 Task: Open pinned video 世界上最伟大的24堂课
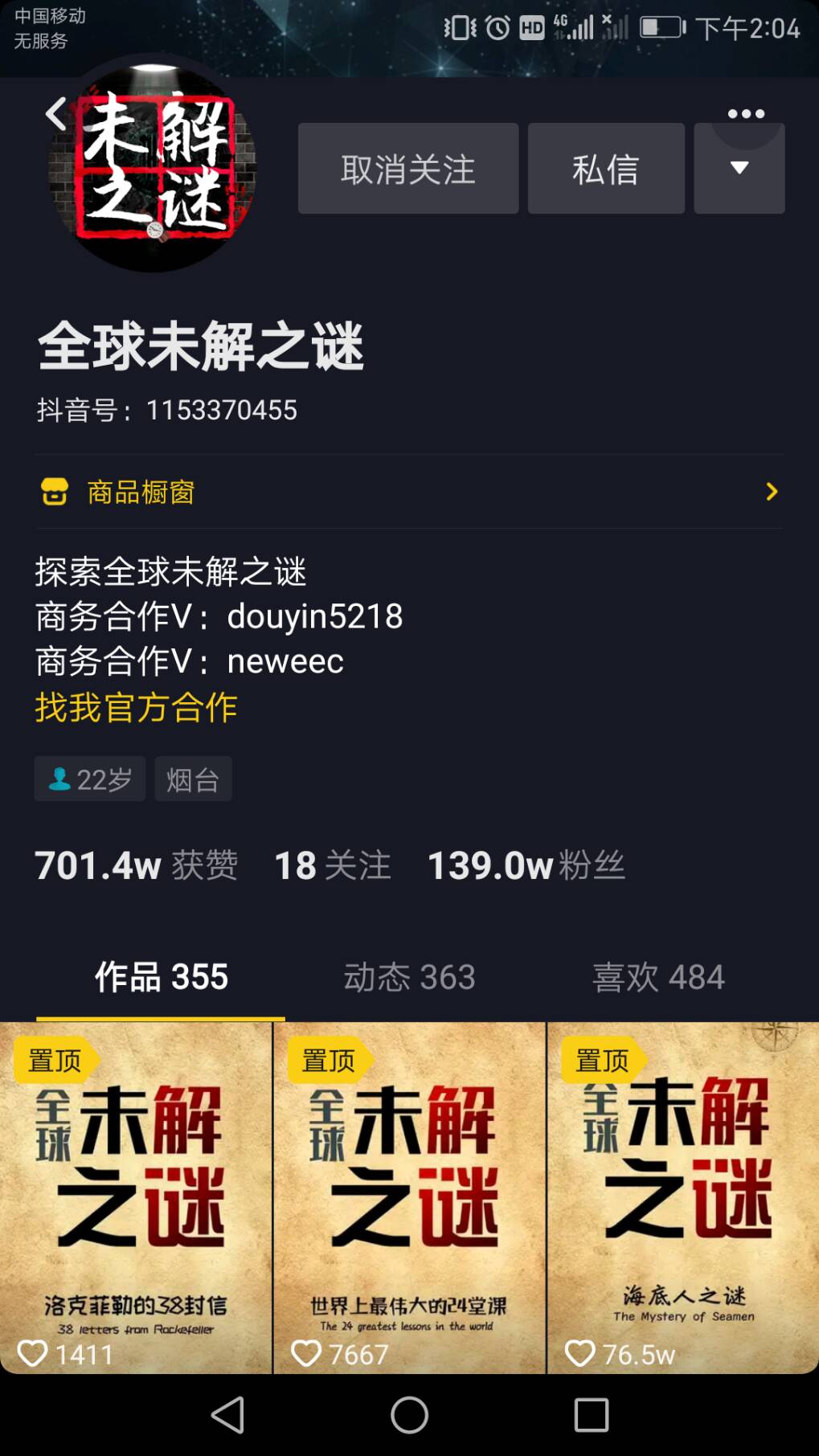pyautogui.click(x=409, y=1197)
